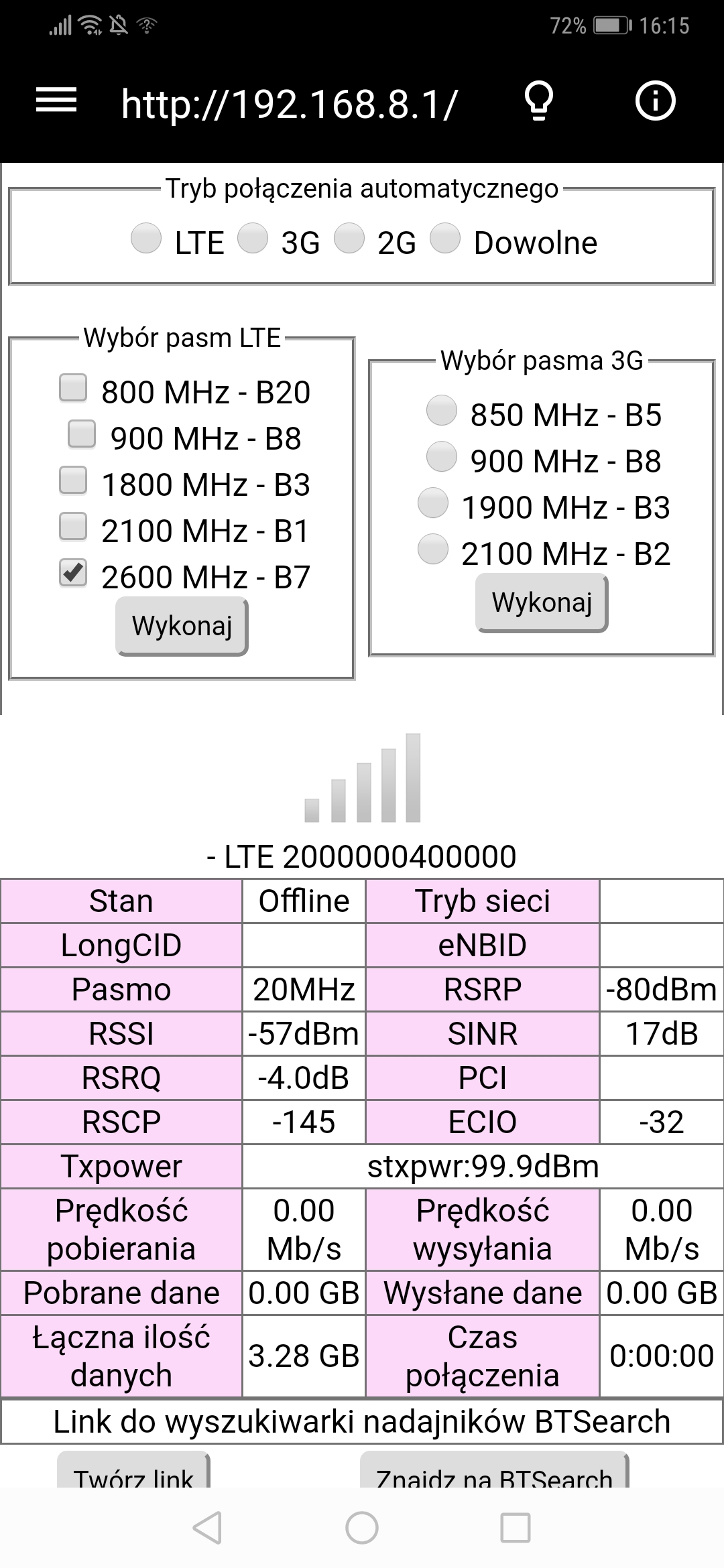This screenshot has height=1568, width=724.
Task: Choose the 900 MHz - B8 3G band
Action: point(442,456)
